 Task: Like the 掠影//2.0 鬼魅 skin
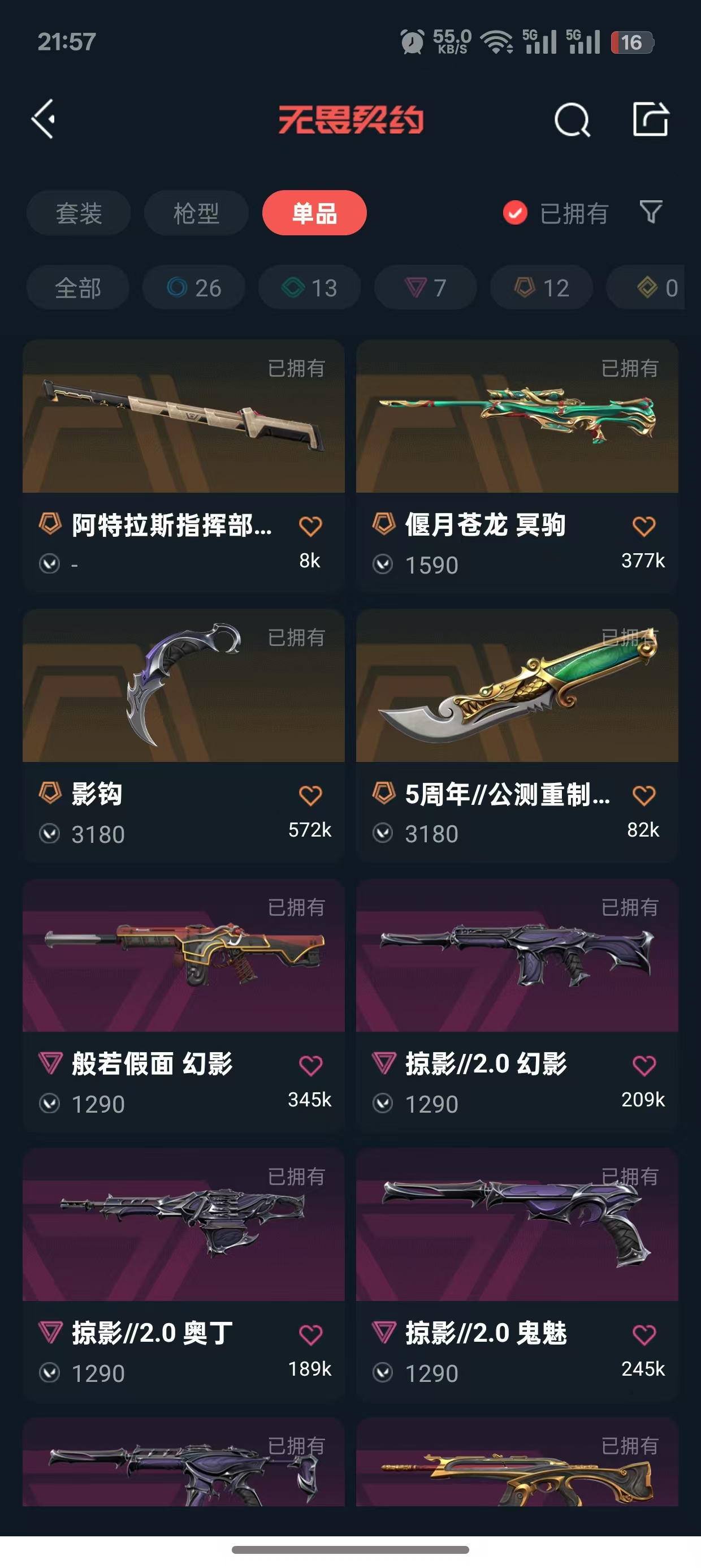[x=644, y=1335]
